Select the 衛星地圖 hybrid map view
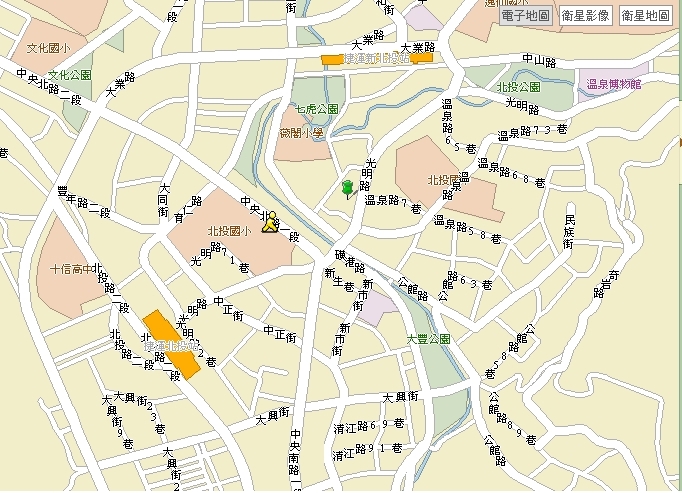Viewport: 682px width, 493px height. (645, 15)
